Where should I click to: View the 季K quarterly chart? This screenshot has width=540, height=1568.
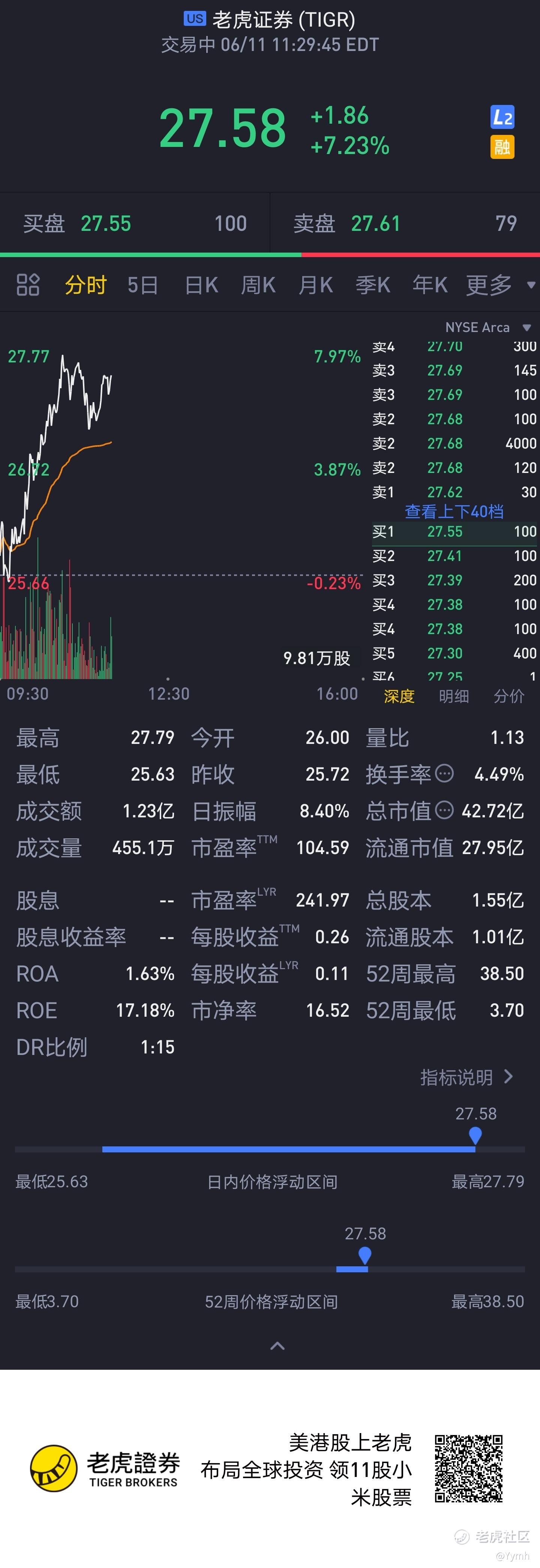[373, 285]
